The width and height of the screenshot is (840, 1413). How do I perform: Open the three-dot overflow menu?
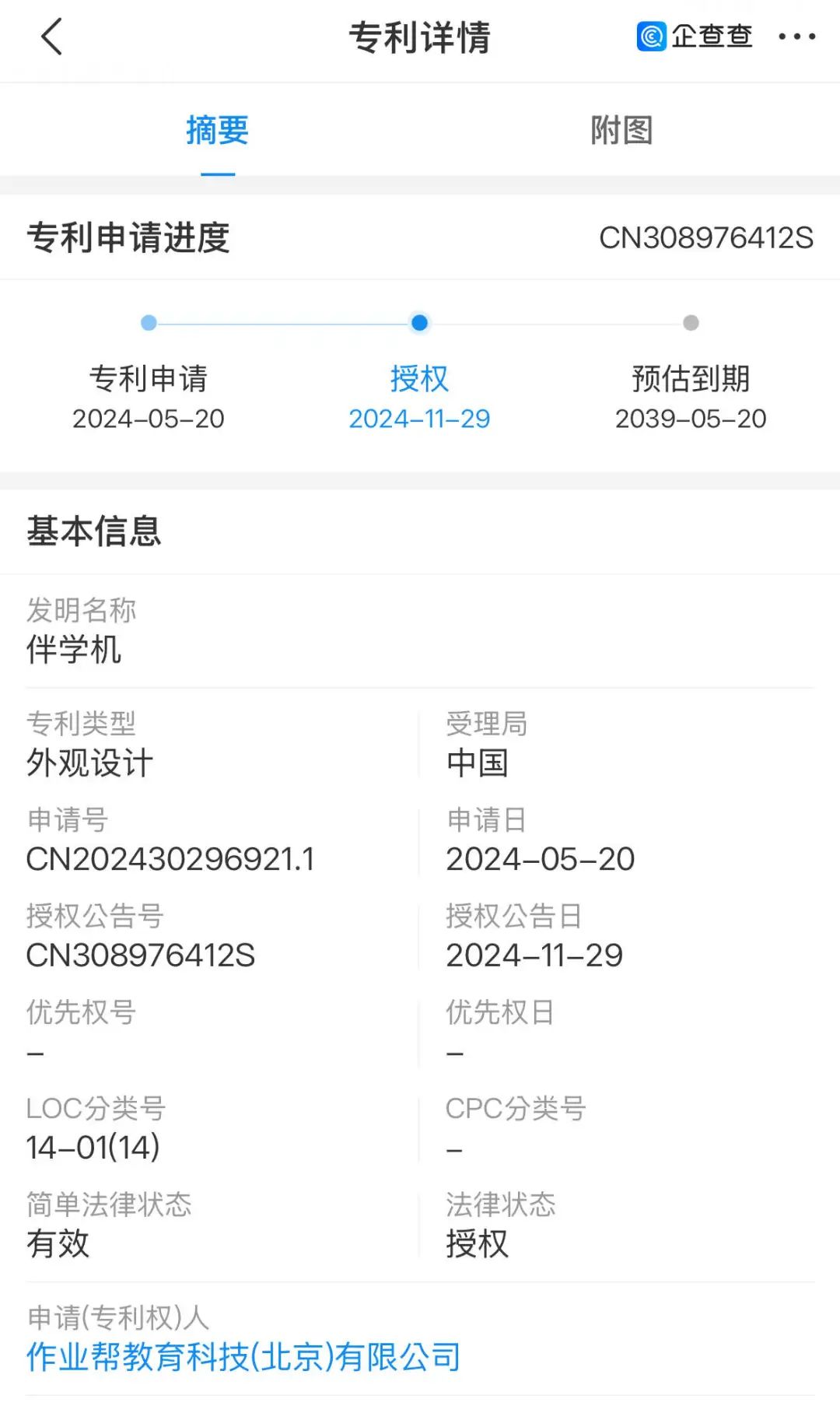(x=796, y=37)
